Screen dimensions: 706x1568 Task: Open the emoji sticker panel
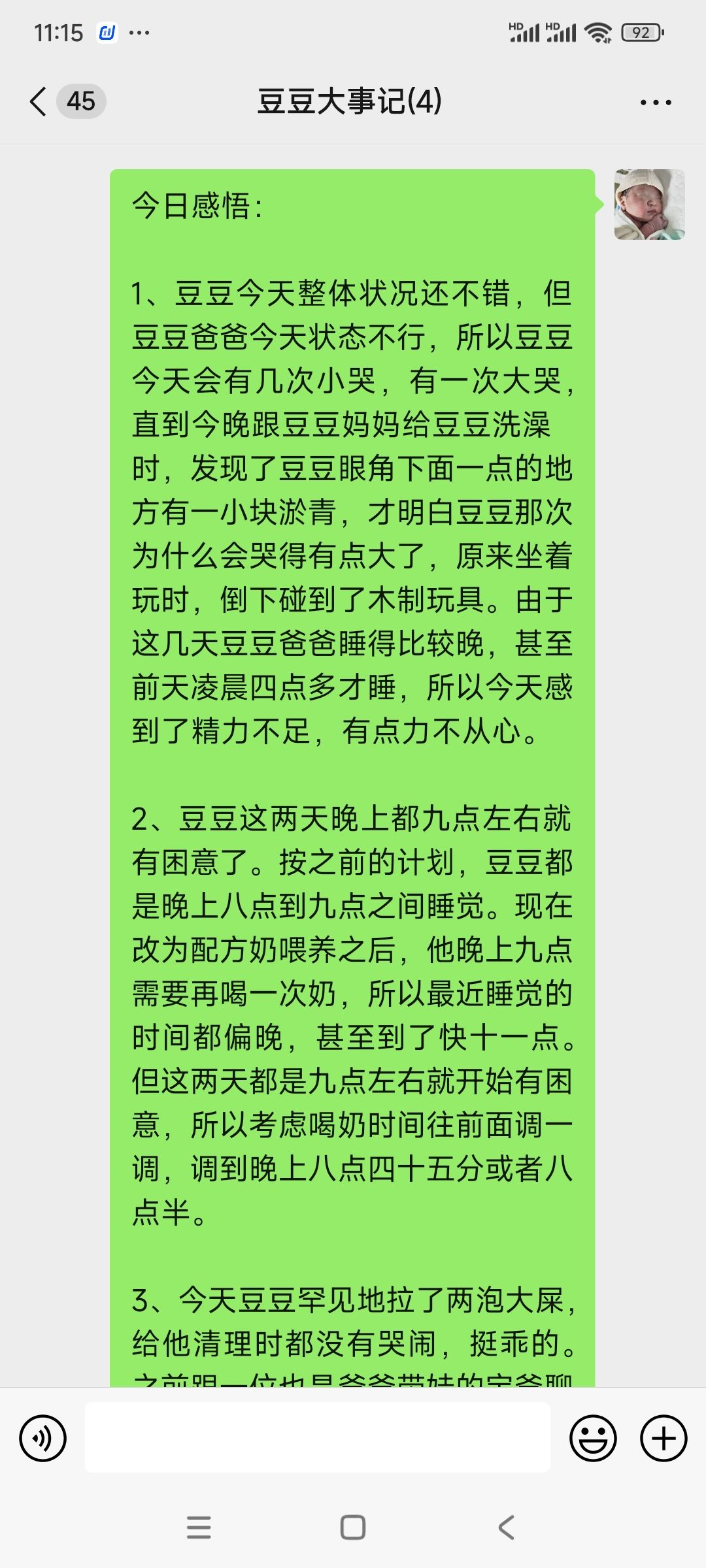point(593,1438)
